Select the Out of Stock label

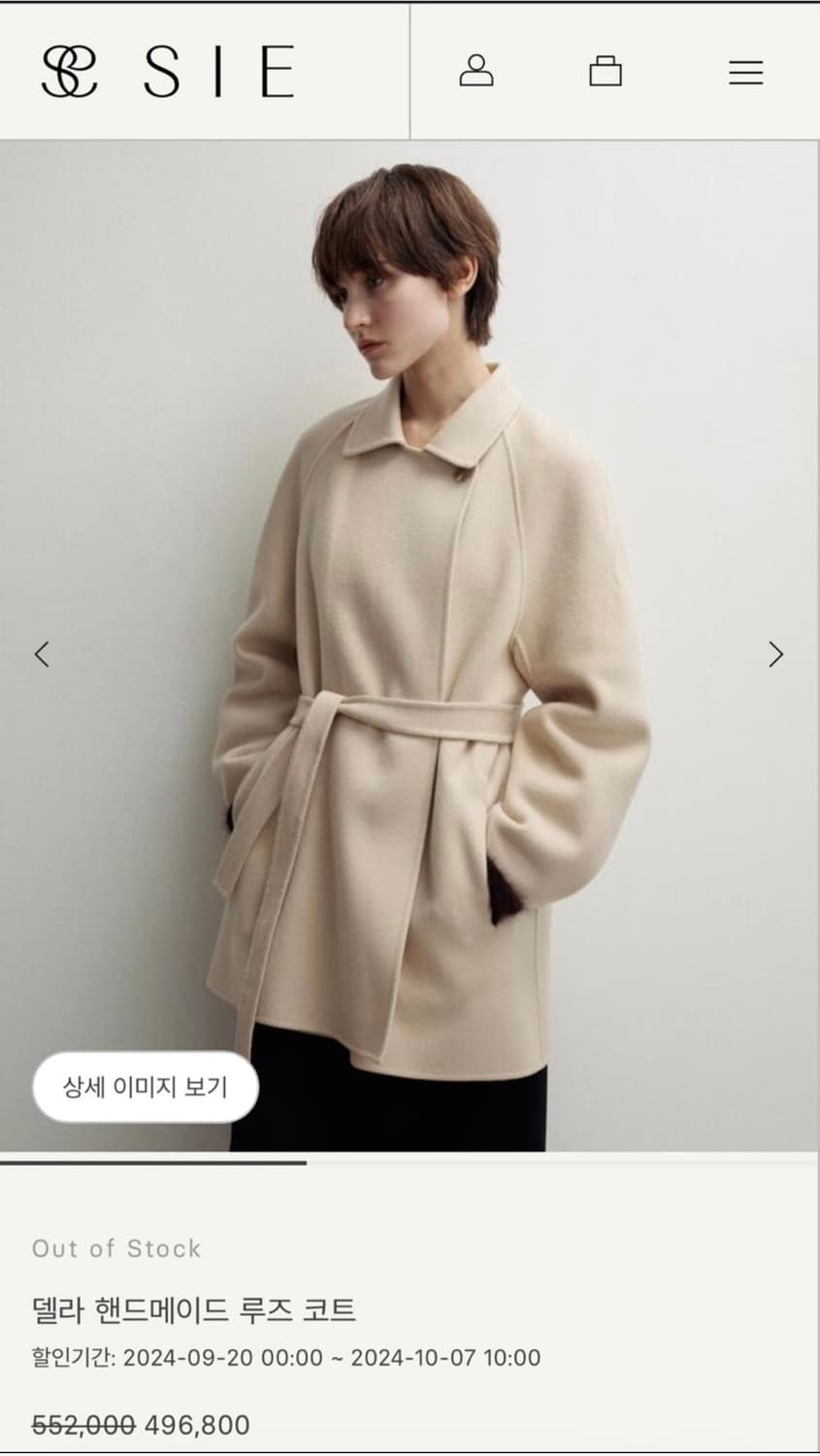click(116, 1248)
